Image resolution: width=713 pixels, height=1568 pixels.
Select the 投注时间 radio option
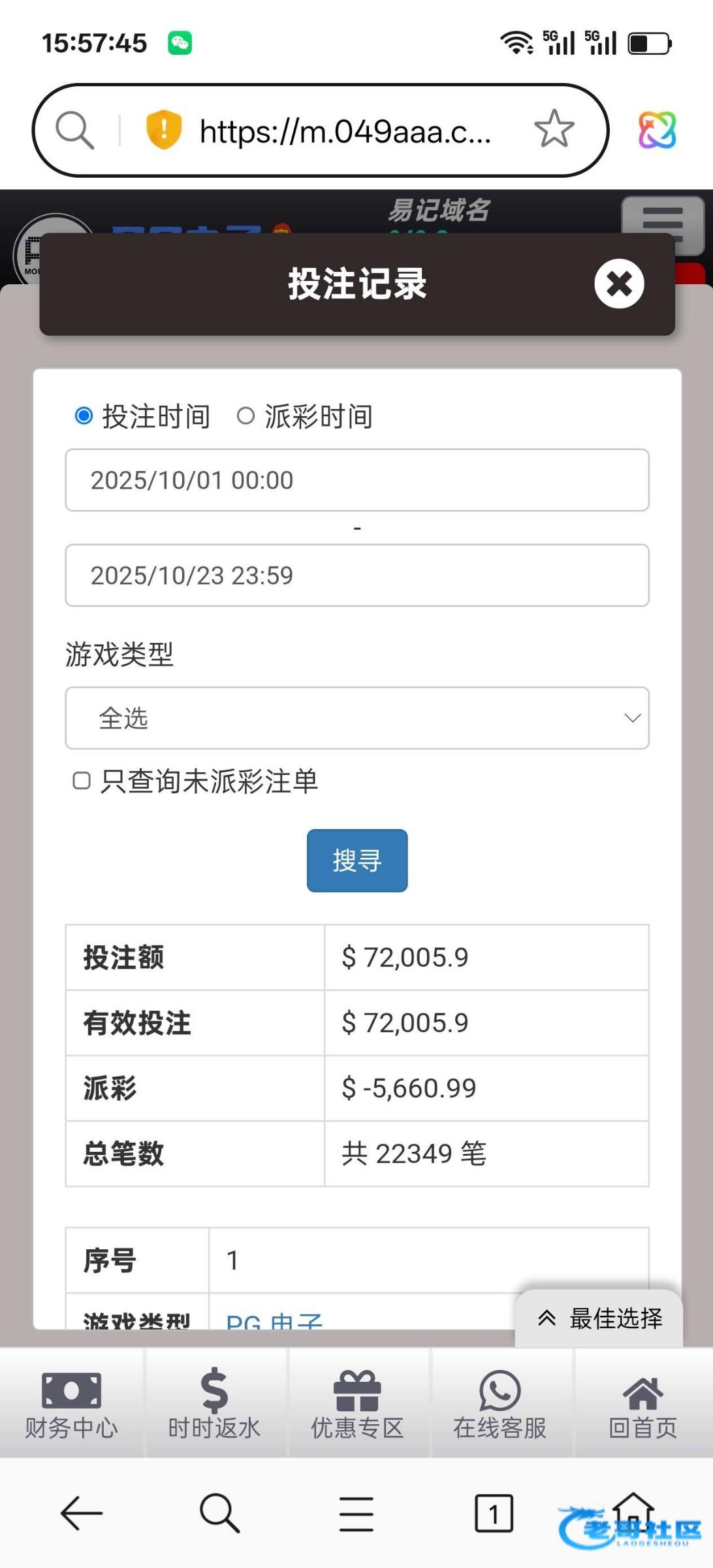[x=84, y=416]
